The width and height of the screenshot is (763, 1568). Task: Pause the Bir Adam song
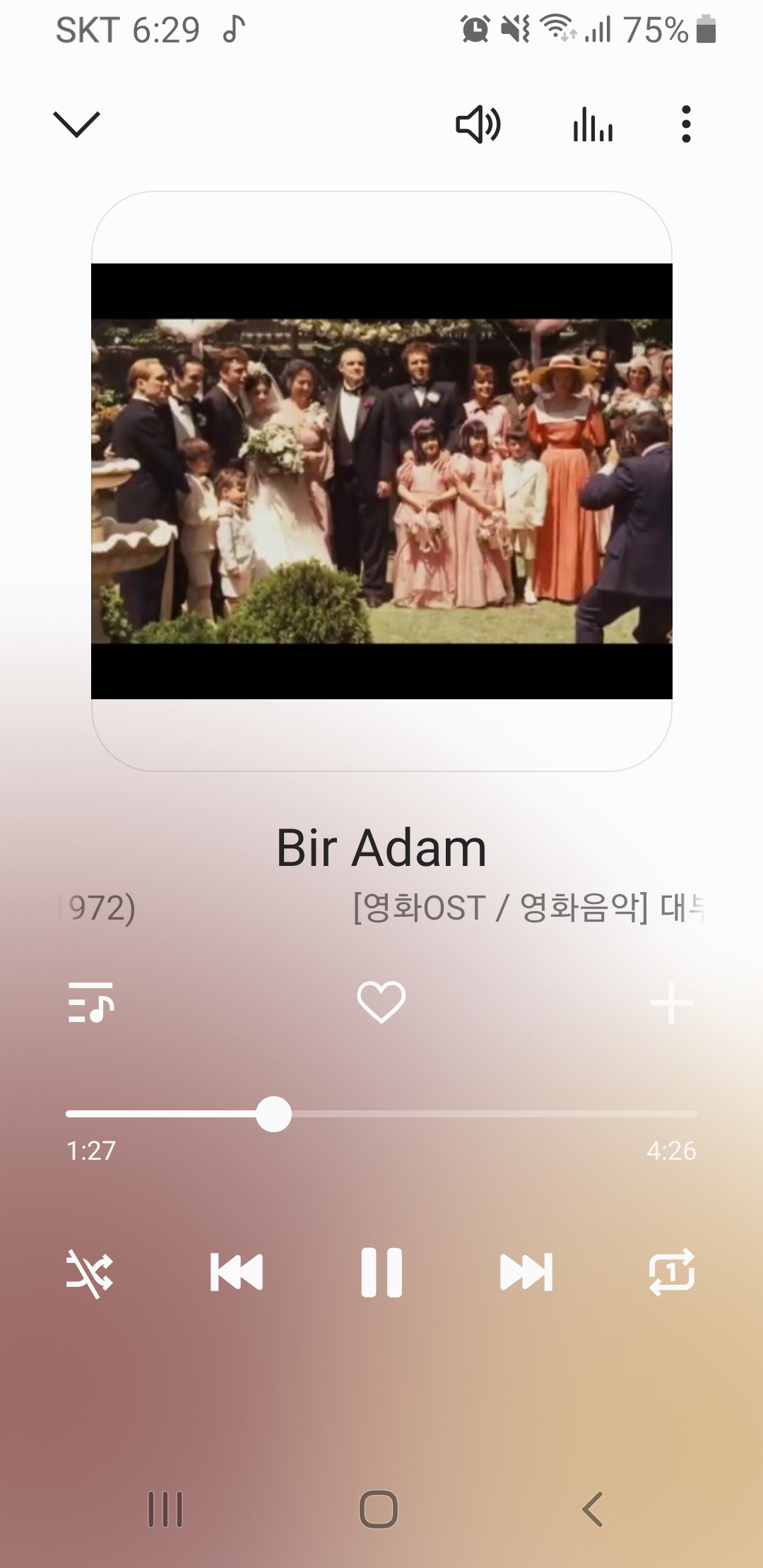click(x=381, y=1273)
